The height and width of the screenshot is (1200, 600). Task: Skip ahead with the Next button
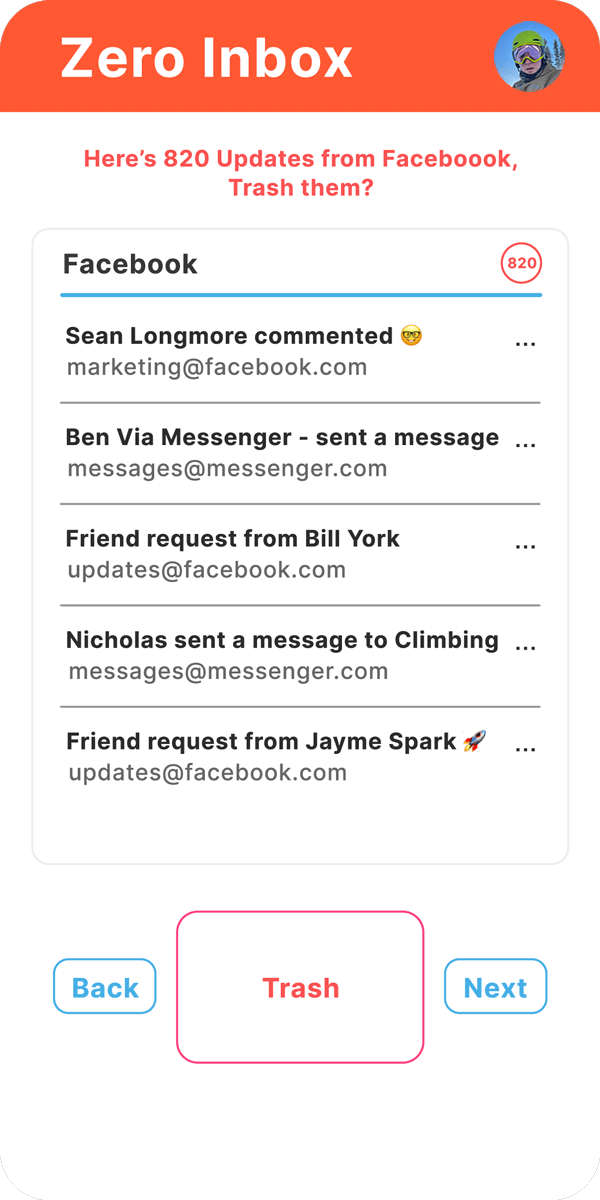click(x=495, y=987)
